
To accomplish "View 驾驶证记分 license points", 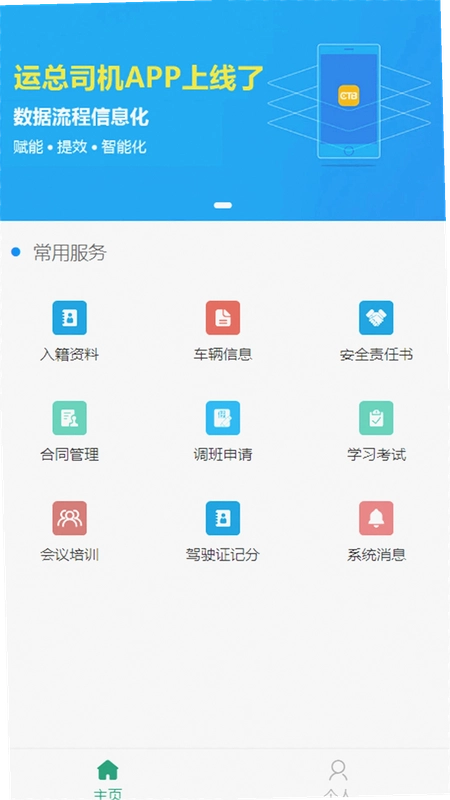I will 222,531.
